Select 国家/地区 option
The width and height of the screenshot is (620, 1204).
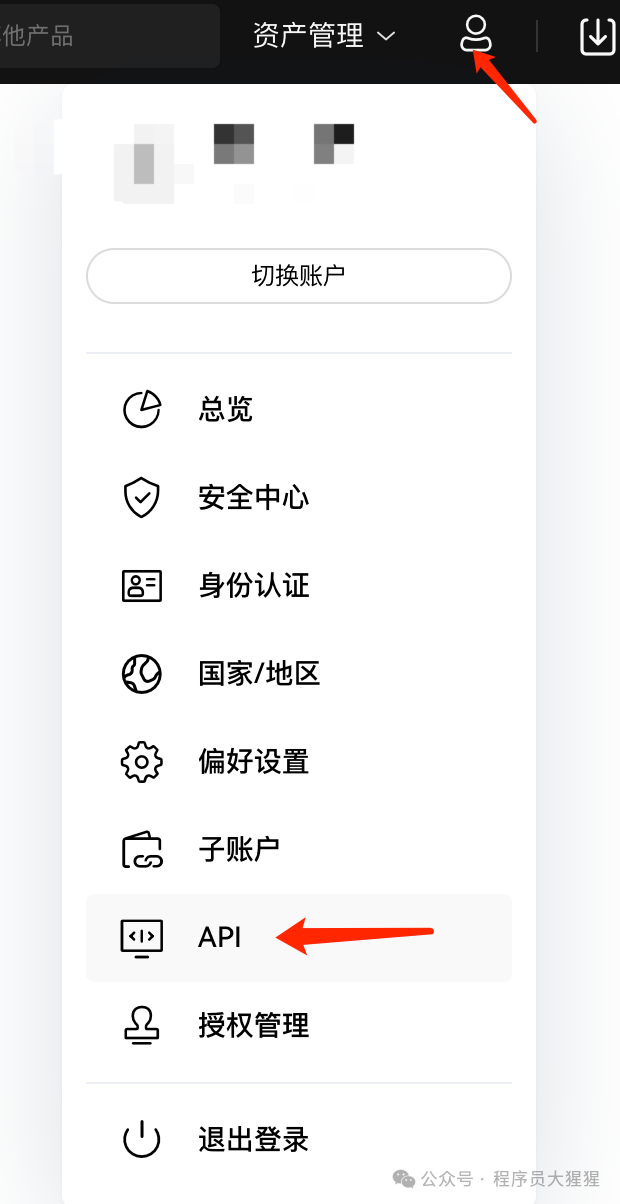pos(299,674)
